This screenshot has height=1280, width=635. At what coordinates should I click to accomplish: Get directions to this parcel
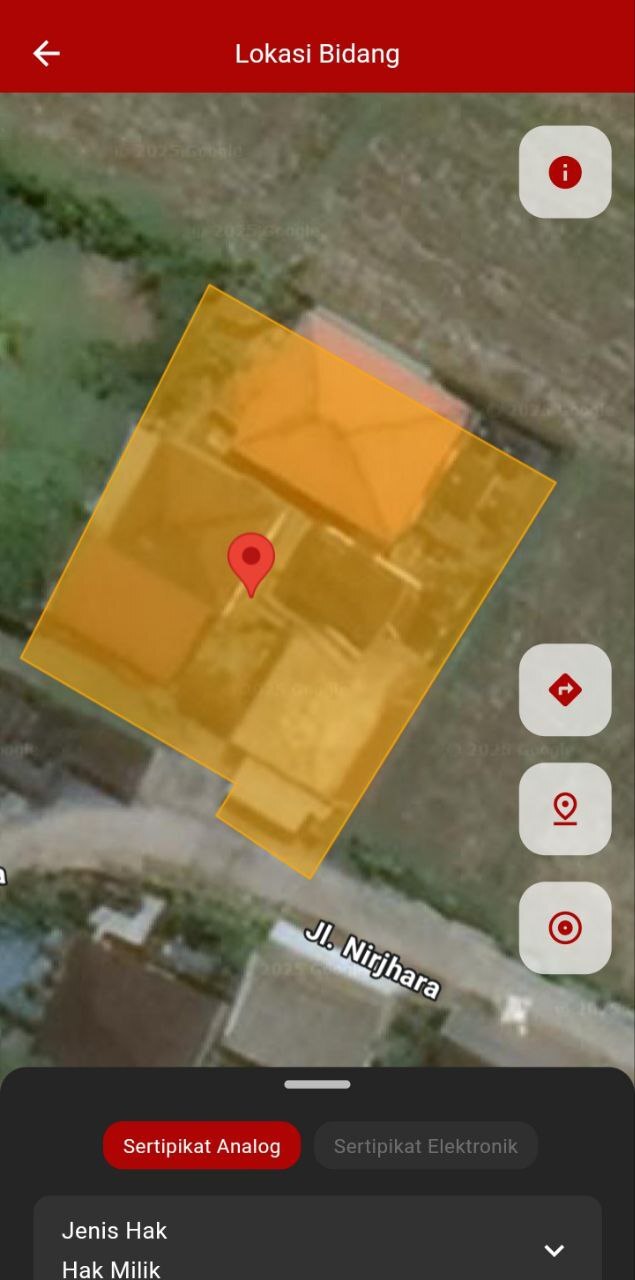pos(565,690)
